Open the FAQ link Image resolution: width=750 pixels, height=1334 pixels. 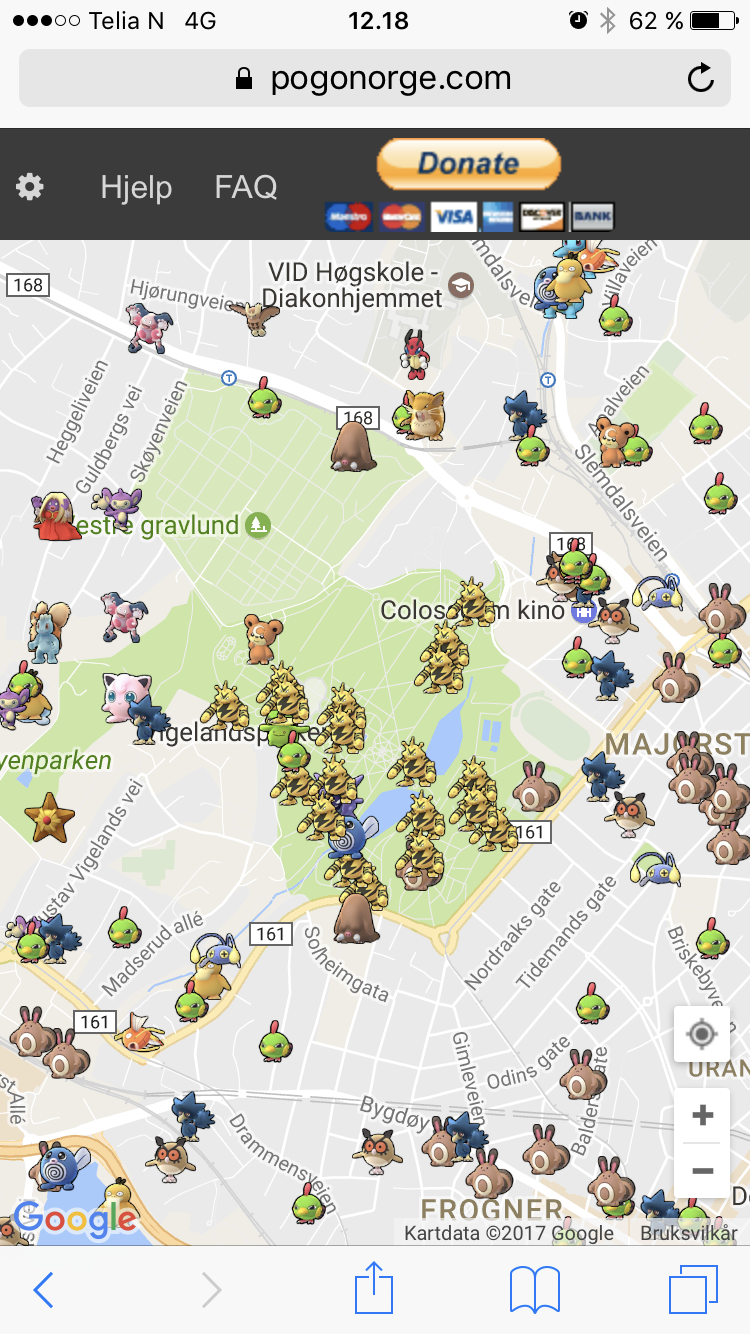pyautogui.click(x=246, y=186)
